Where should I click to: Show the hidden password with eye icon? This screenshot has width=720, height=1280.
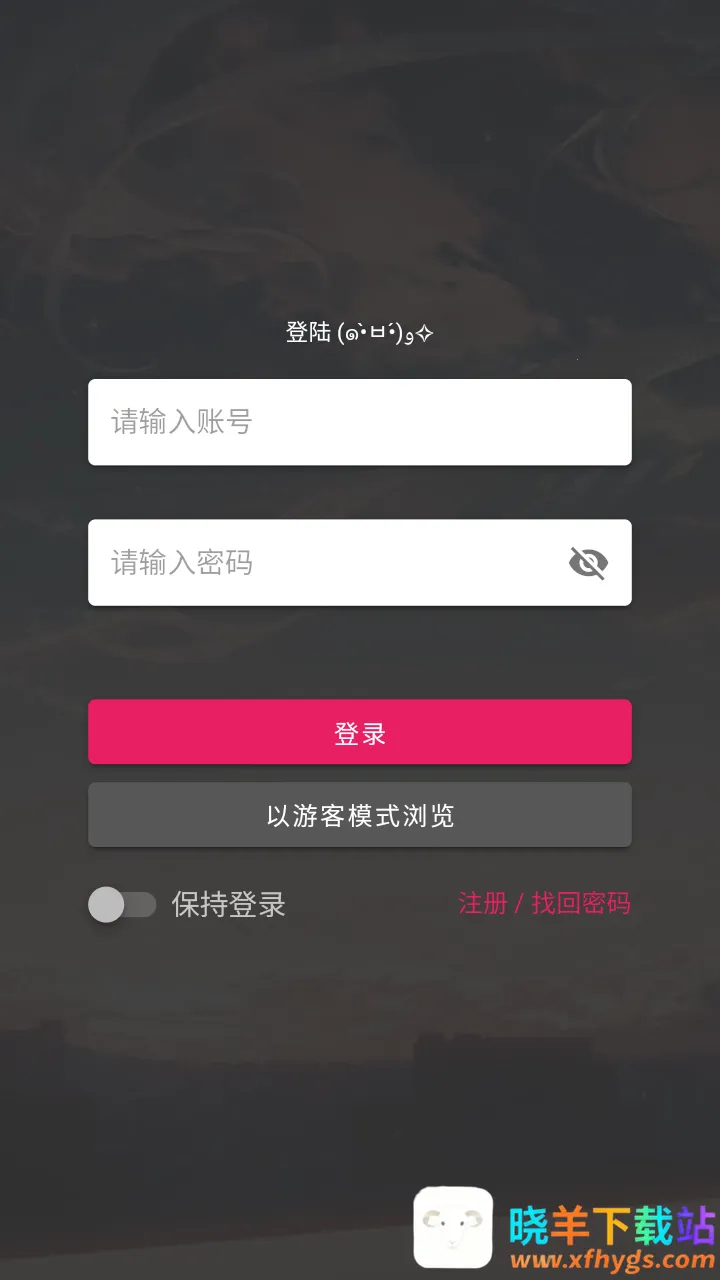(588, 563)
